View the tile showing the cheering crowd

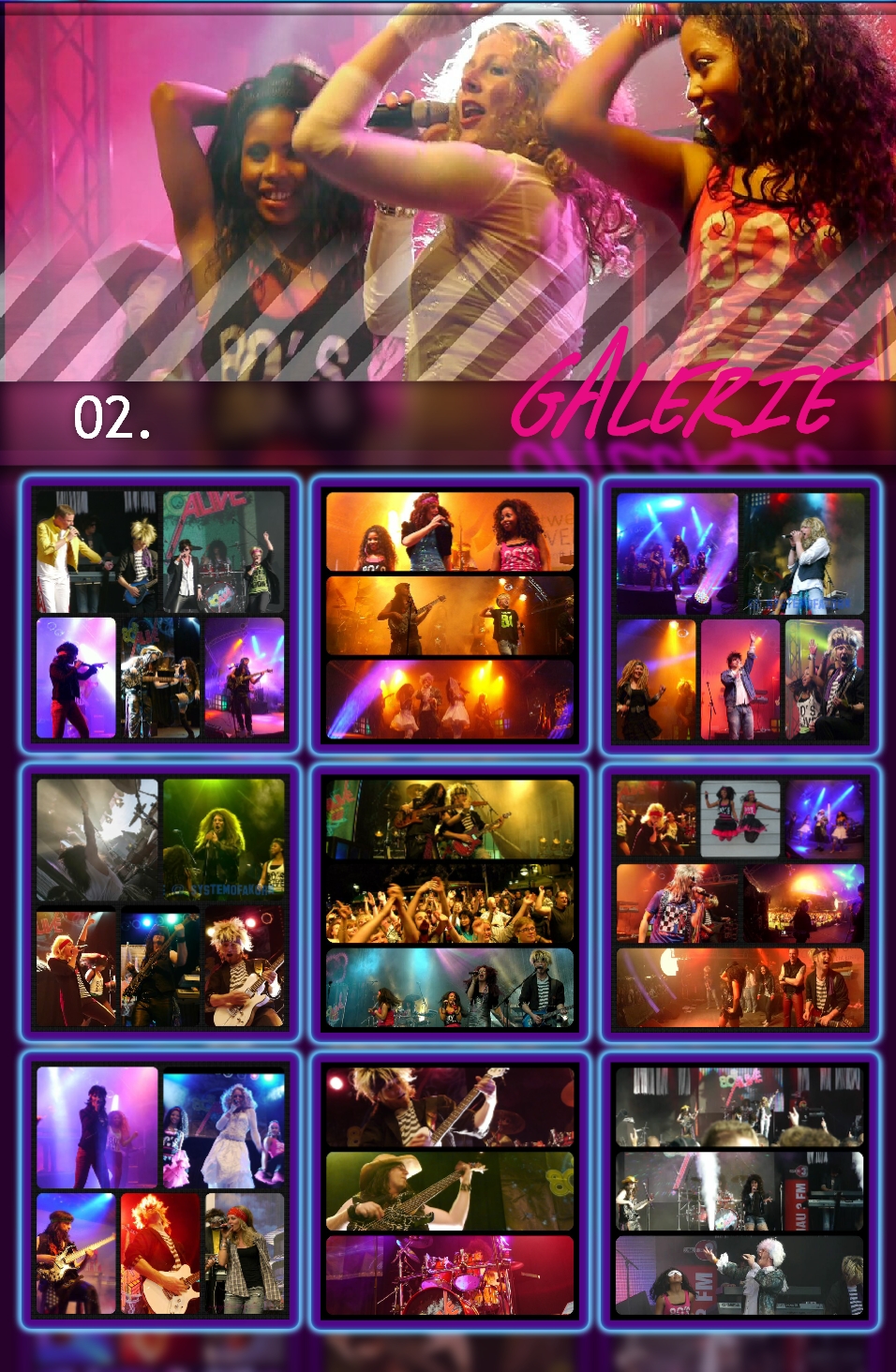coord(450,902)
